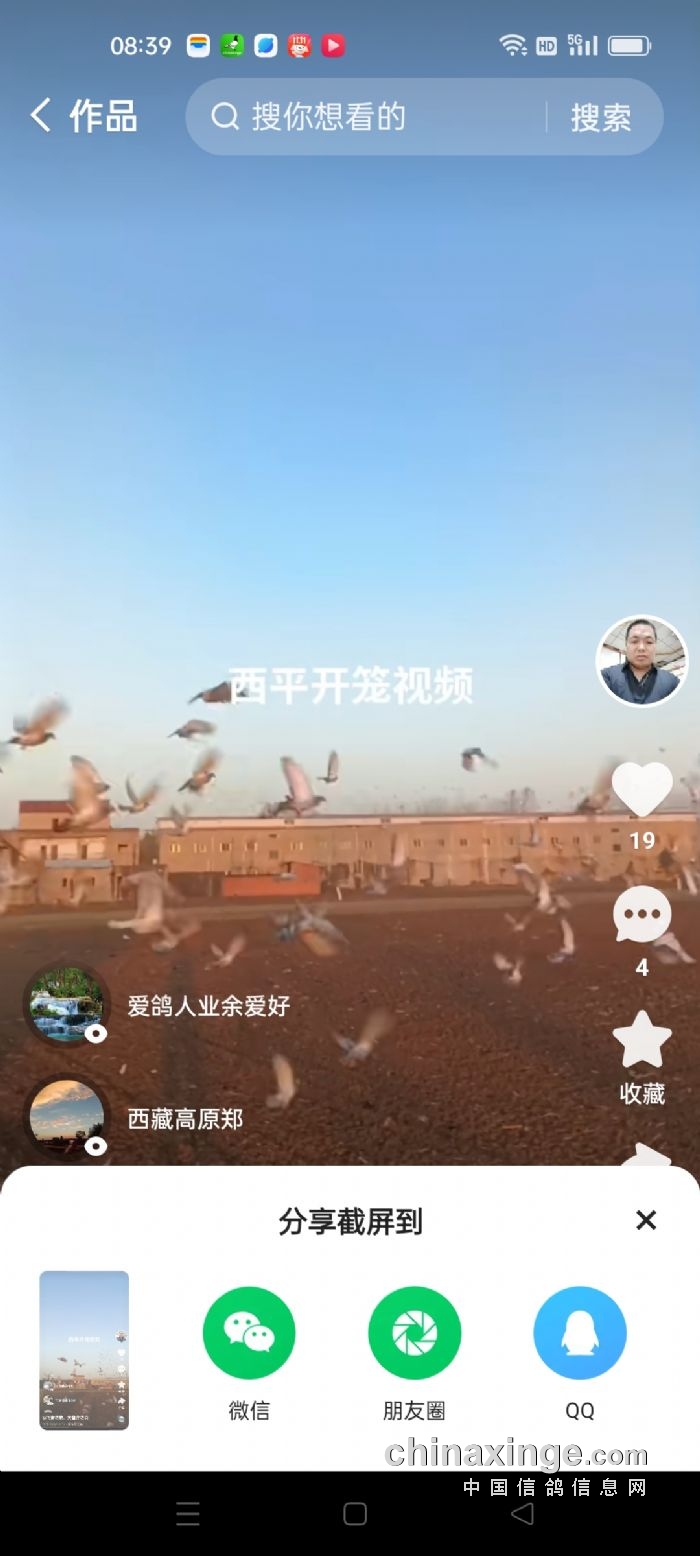The height and width of the screenshot is (1556, 700).
Task: Tap the system home button
Action: [355, 1514]
